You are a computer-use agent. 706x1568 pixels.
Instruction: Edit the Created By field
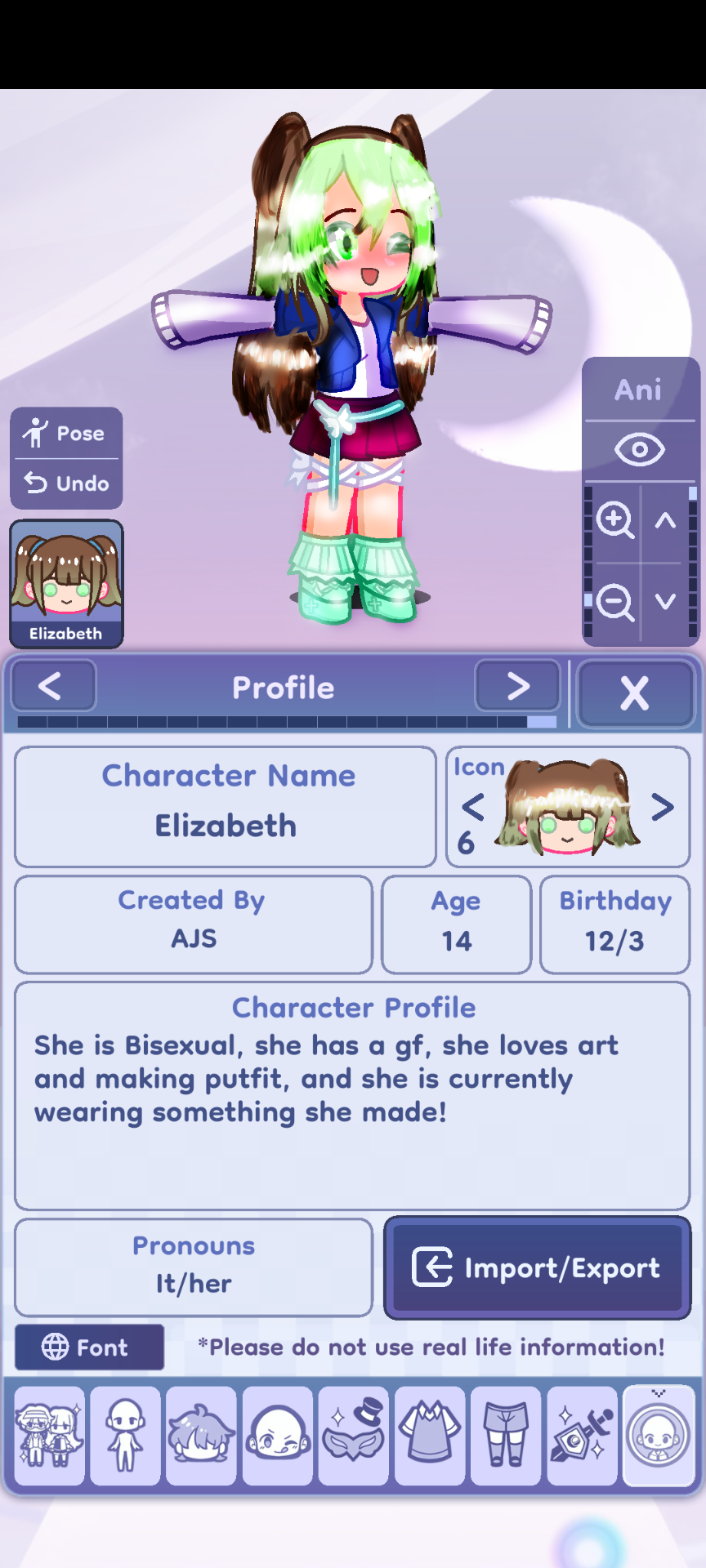(x=194, y=924)
